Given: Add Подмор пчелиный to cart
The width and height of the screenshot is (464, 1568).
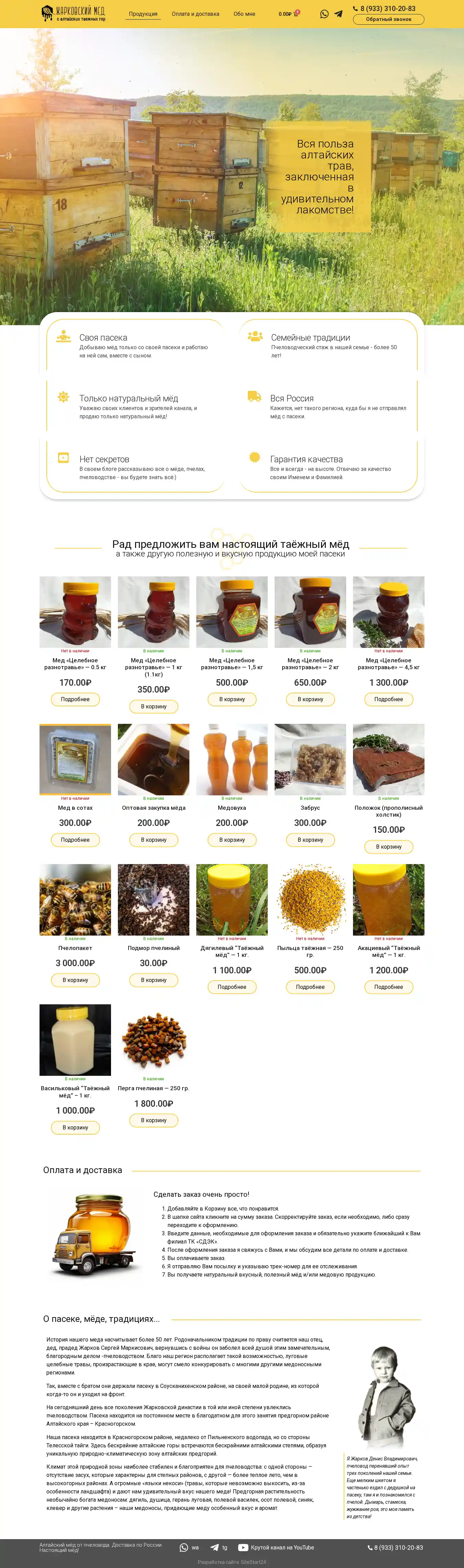Looking at the screenshot, I should point(153,980).
